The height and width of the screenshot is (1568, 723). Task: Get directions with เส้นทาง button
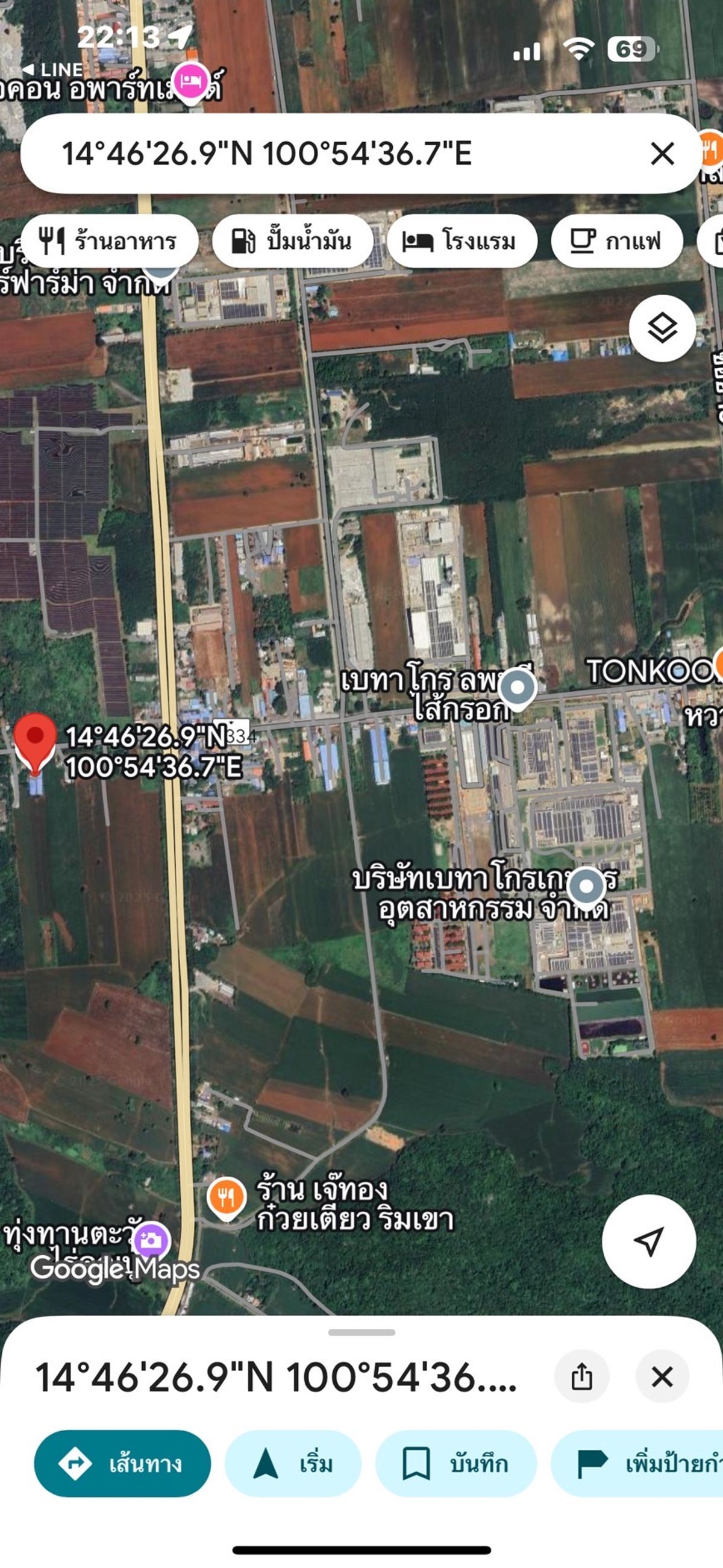point(122,1463)
